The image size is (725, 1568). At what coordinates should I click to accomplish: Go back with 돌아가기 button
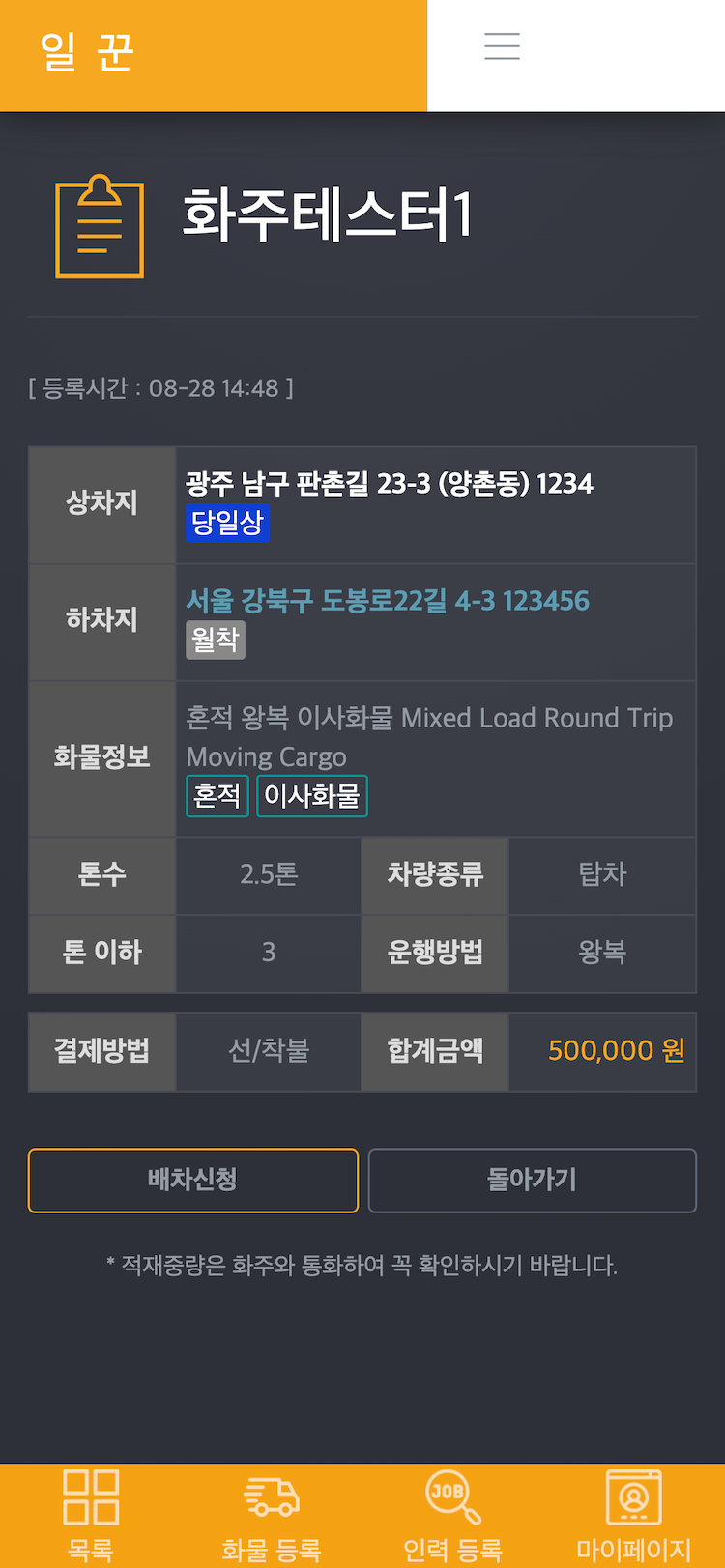click(x=532, y=1180)
